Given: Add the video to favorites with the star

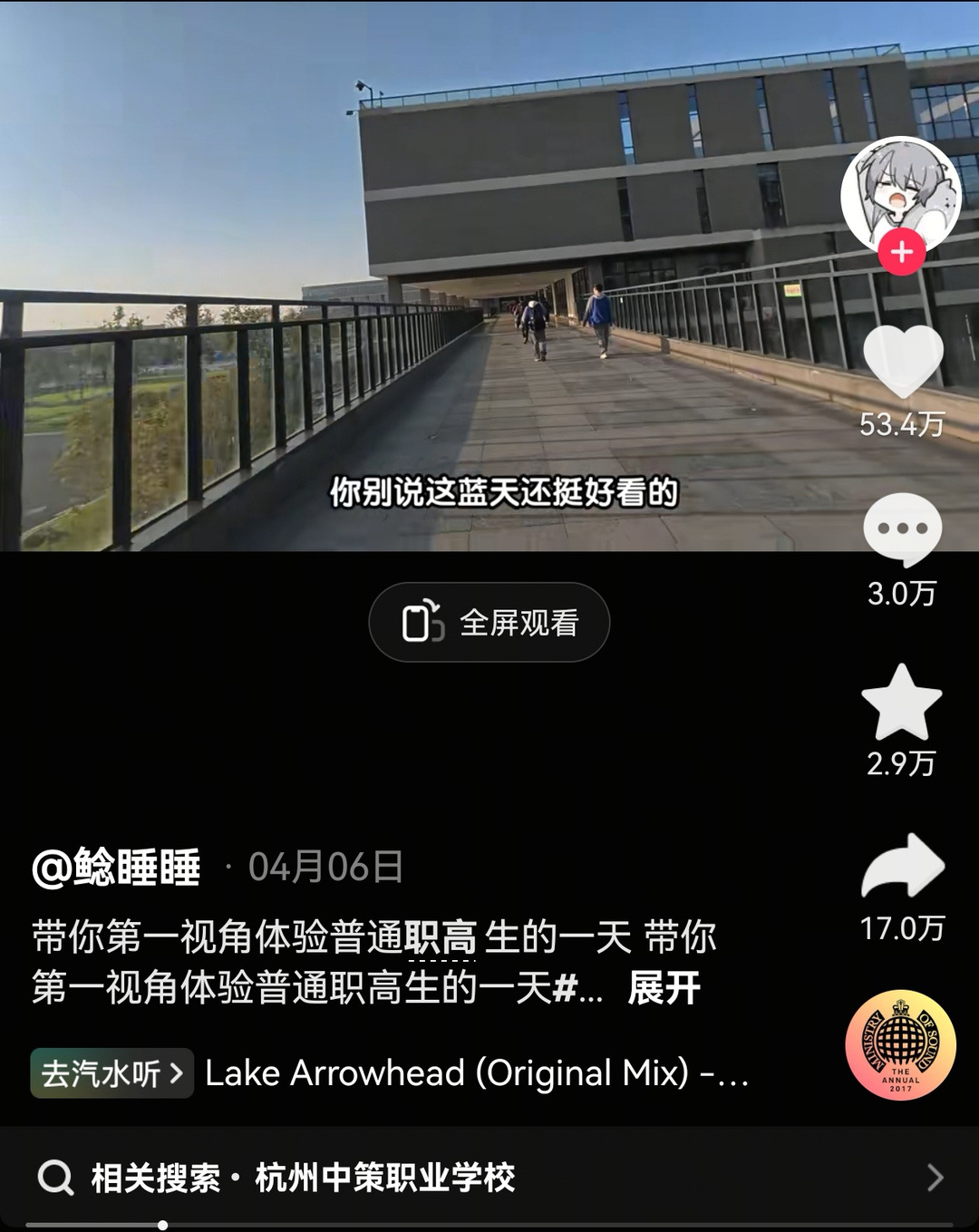Looking at the screenshot, I should [x=901, y=702].
